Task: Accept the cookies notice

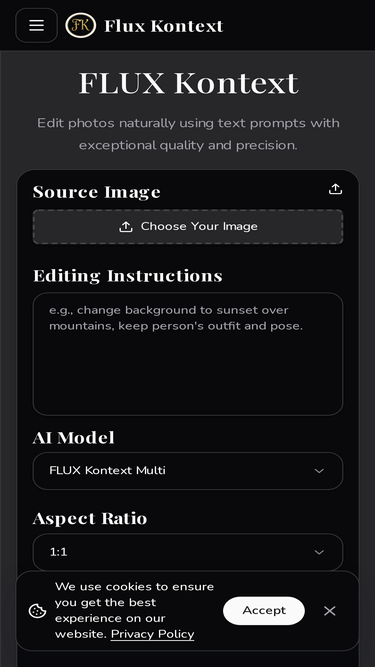Action: point(264,611)
